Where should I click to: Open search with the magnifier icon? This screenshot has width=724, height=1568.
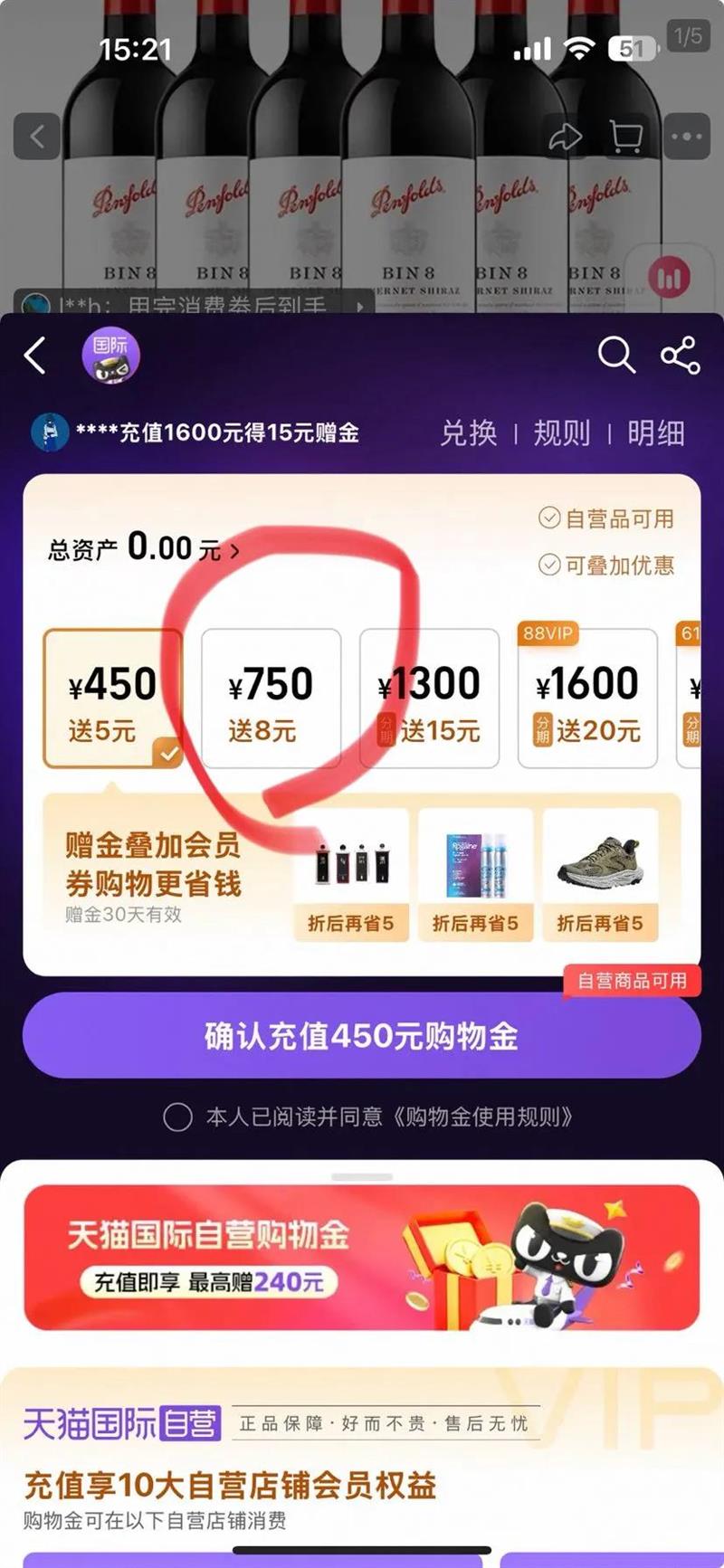[x=615, y=356]
